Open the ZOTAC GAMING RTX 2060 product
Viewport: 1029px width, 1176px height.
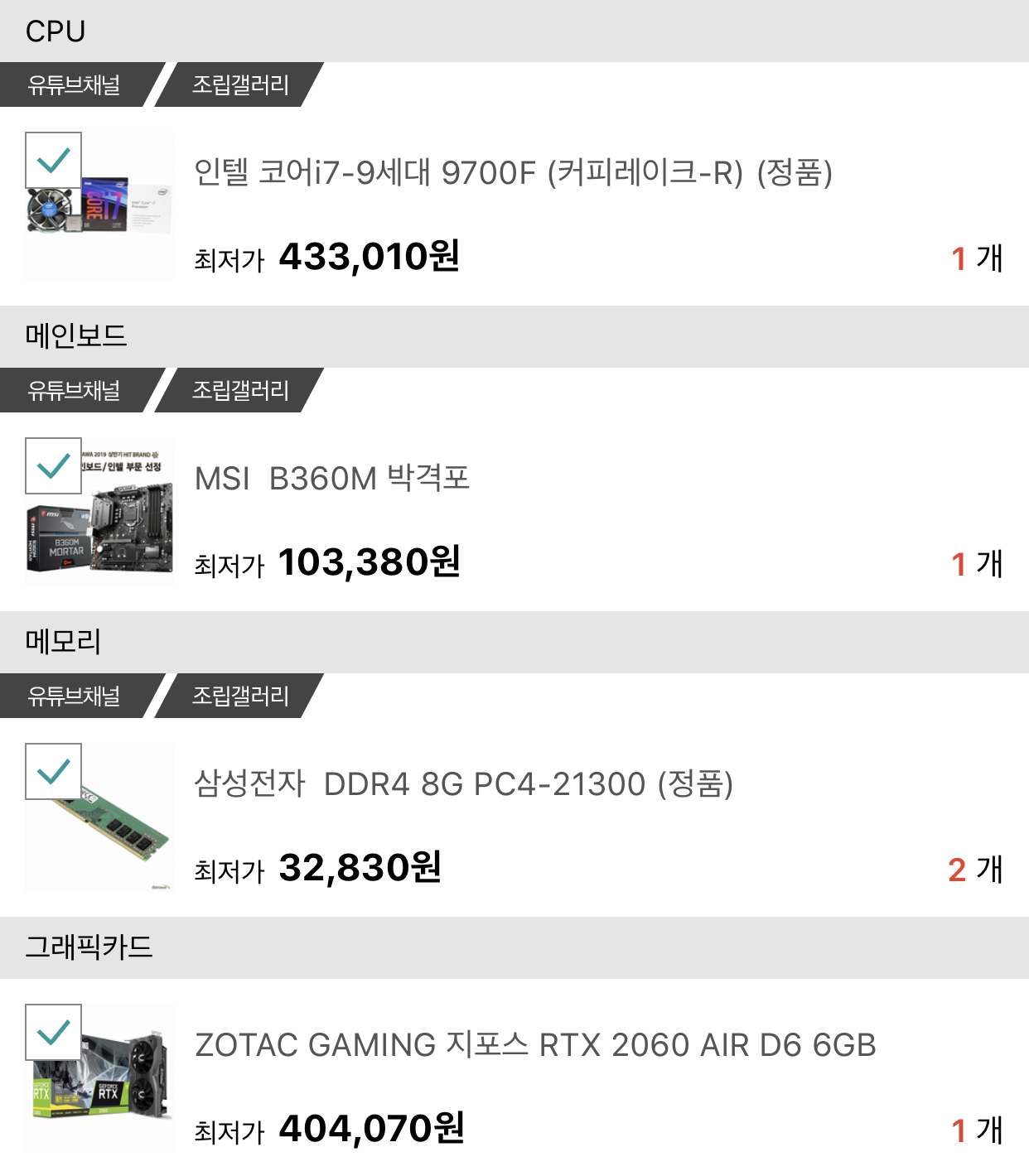(535, 1044)
